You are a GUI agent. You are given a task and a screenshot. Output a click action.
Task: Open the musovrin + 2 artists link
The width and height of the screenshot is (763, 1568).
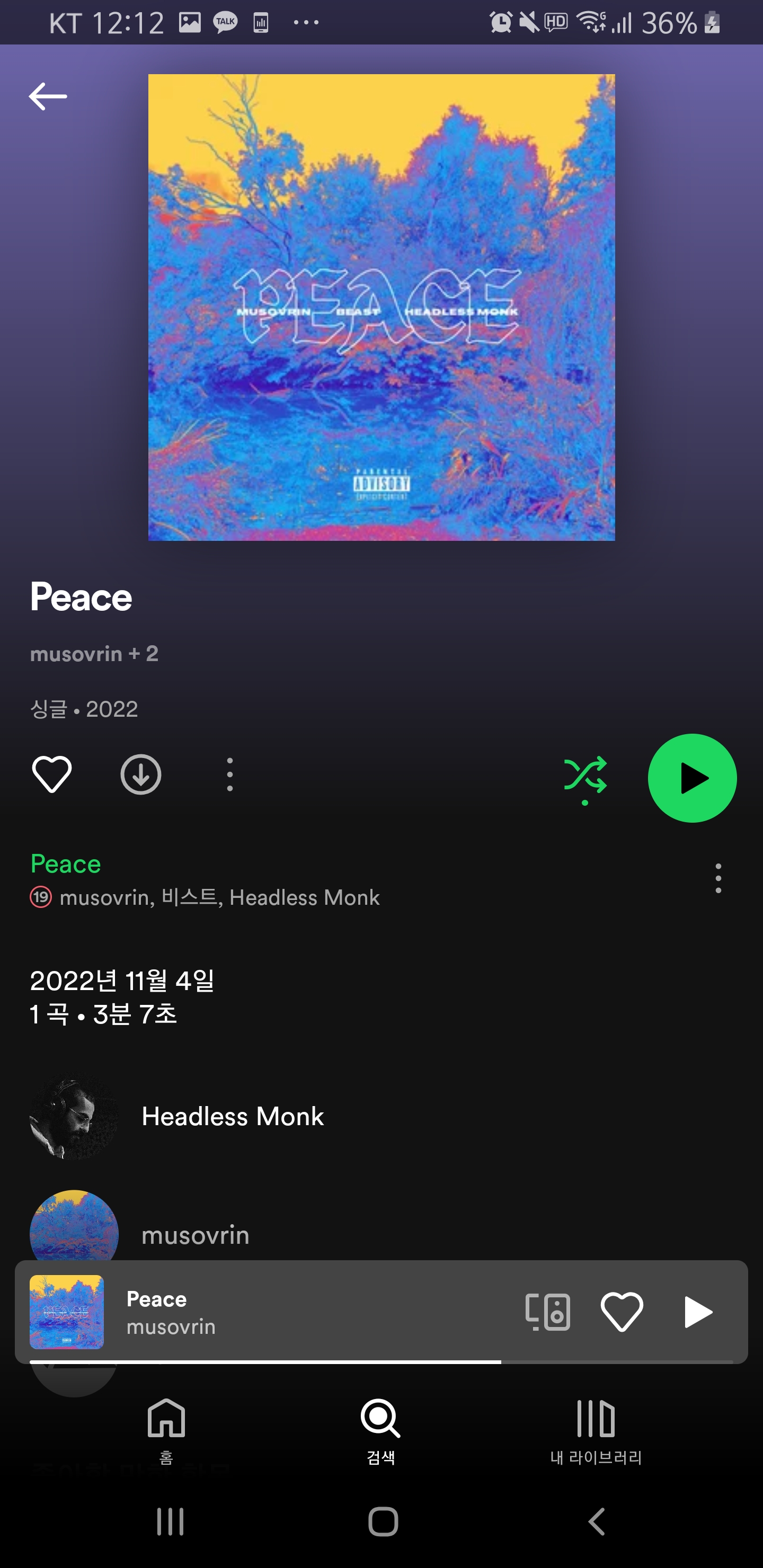coord(94,654)
